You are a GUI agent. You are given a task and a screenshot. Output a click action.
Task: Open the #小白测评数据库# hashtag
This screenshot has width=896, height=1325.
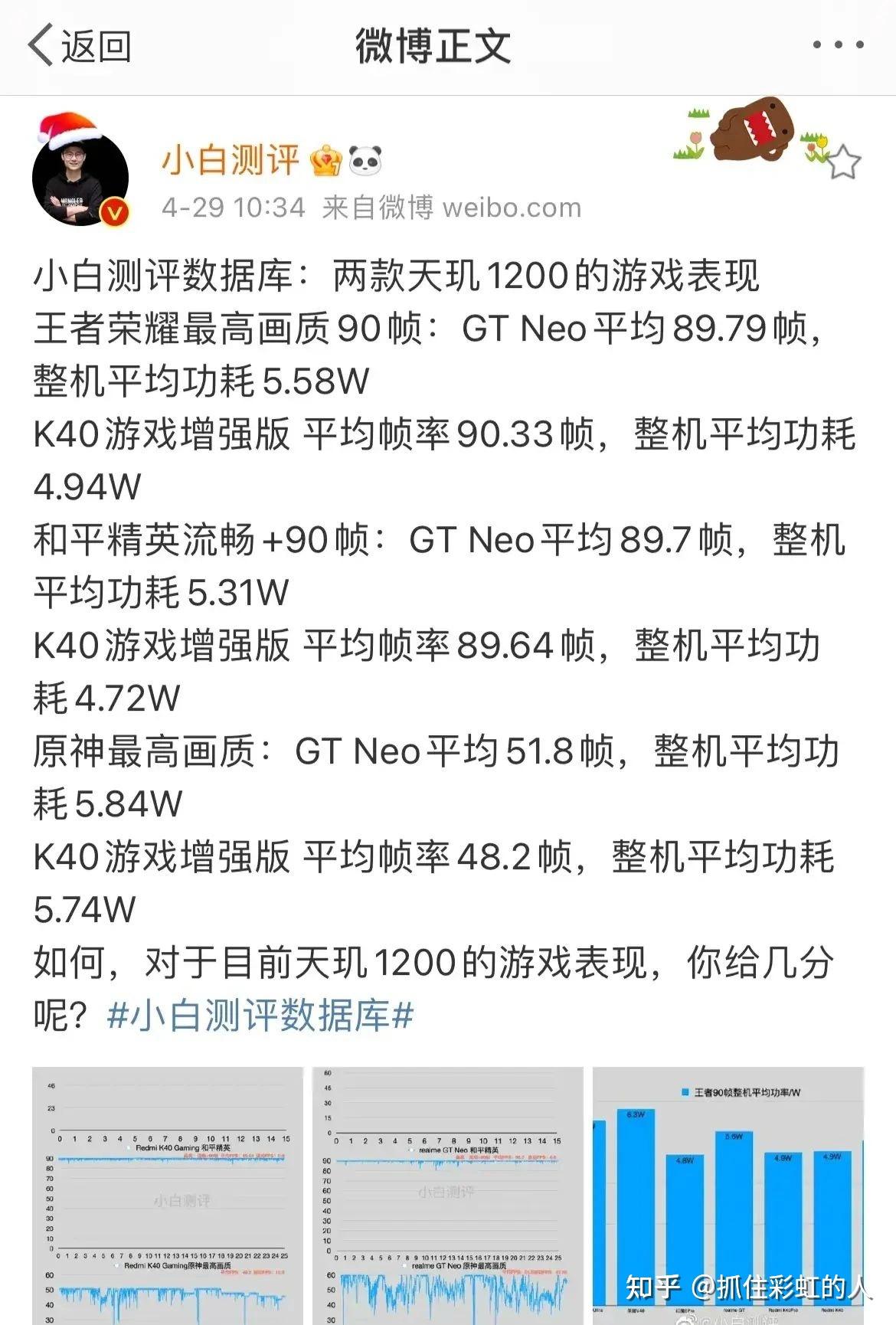pos(260,1016)
